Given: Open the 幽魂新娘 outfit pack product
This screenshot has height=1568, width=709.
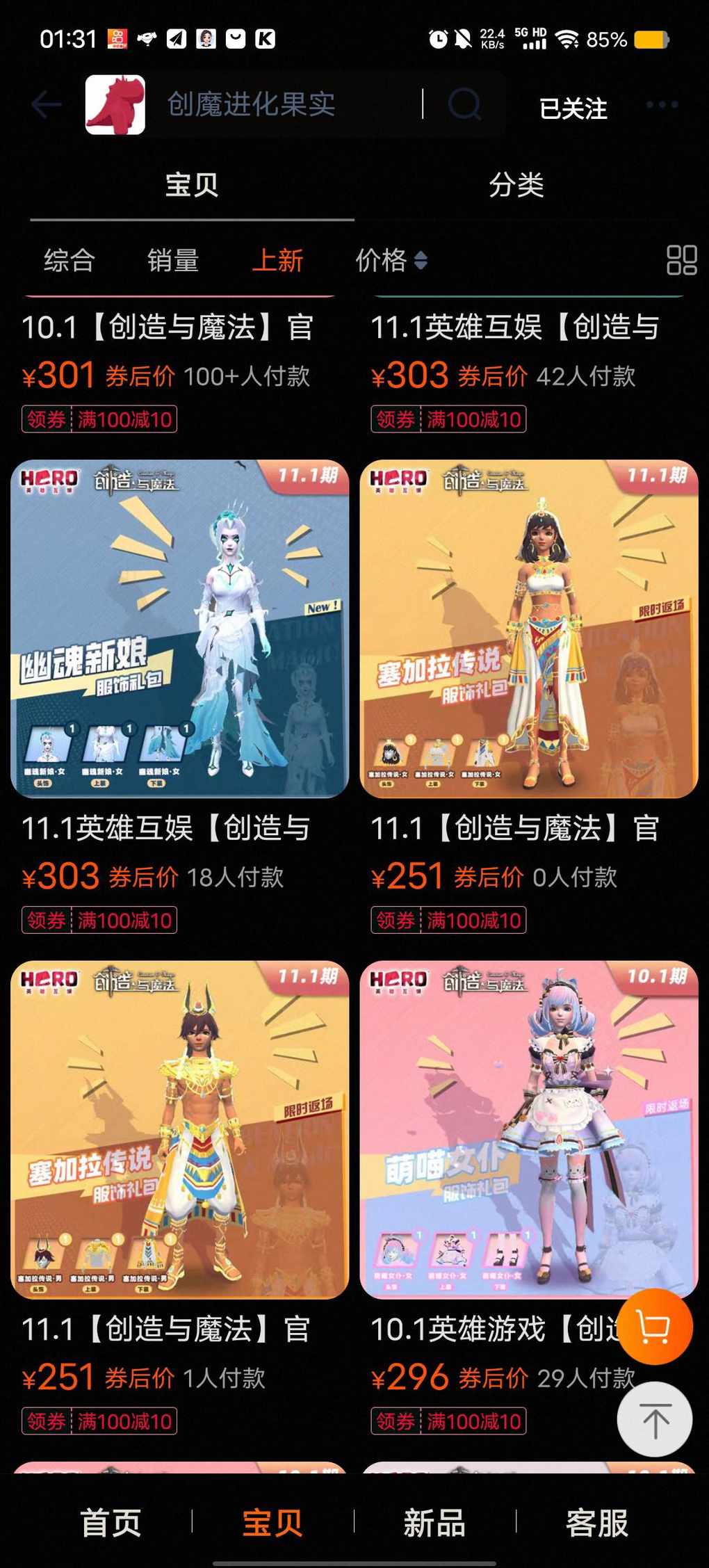Looking at the screenshot, I should point(179,629).
